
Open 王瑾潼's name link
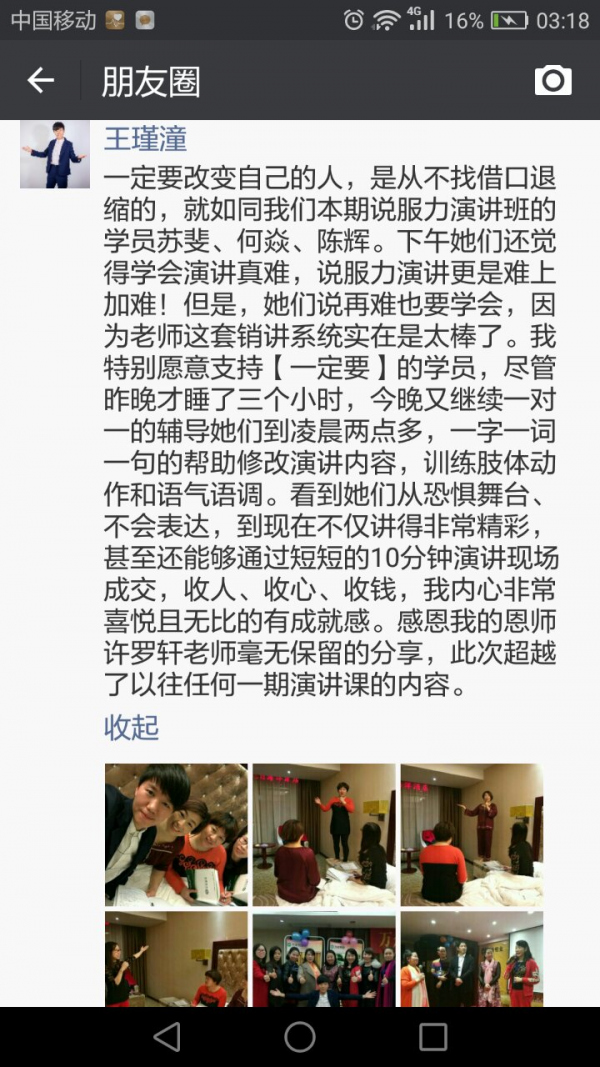[145, 138]
